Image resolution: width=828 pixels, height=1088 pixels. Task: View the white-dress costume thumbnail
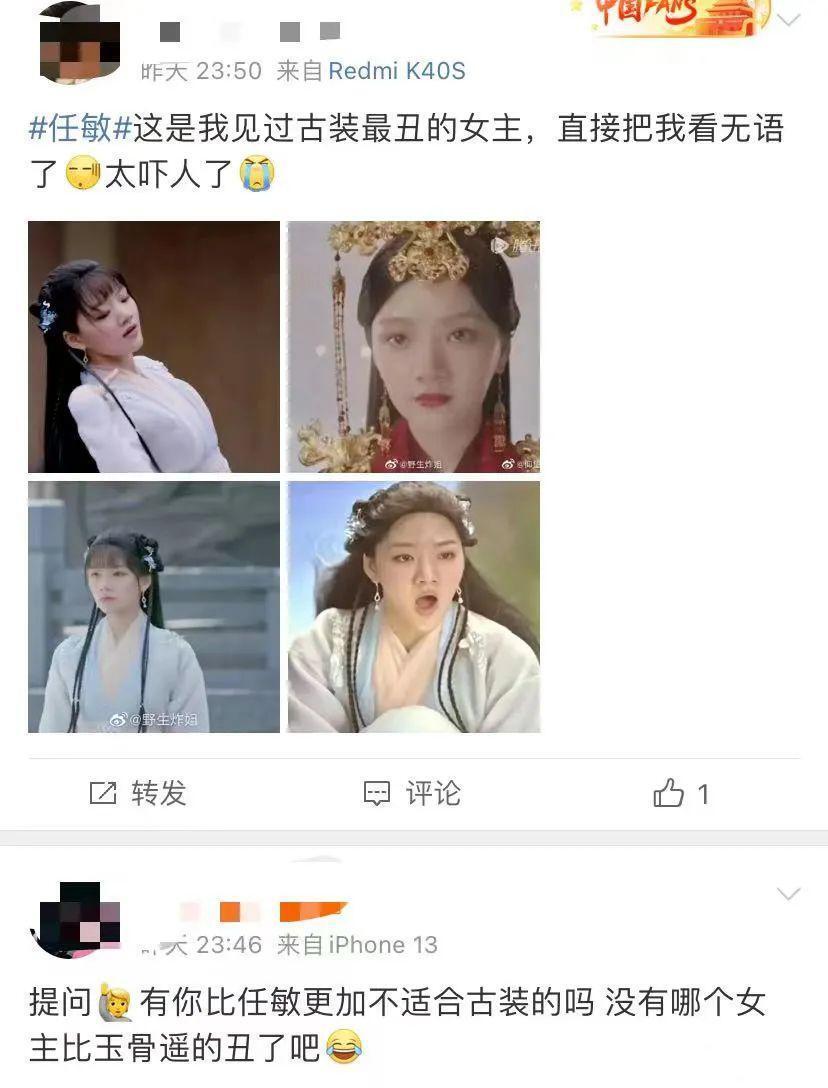point(151,346)
